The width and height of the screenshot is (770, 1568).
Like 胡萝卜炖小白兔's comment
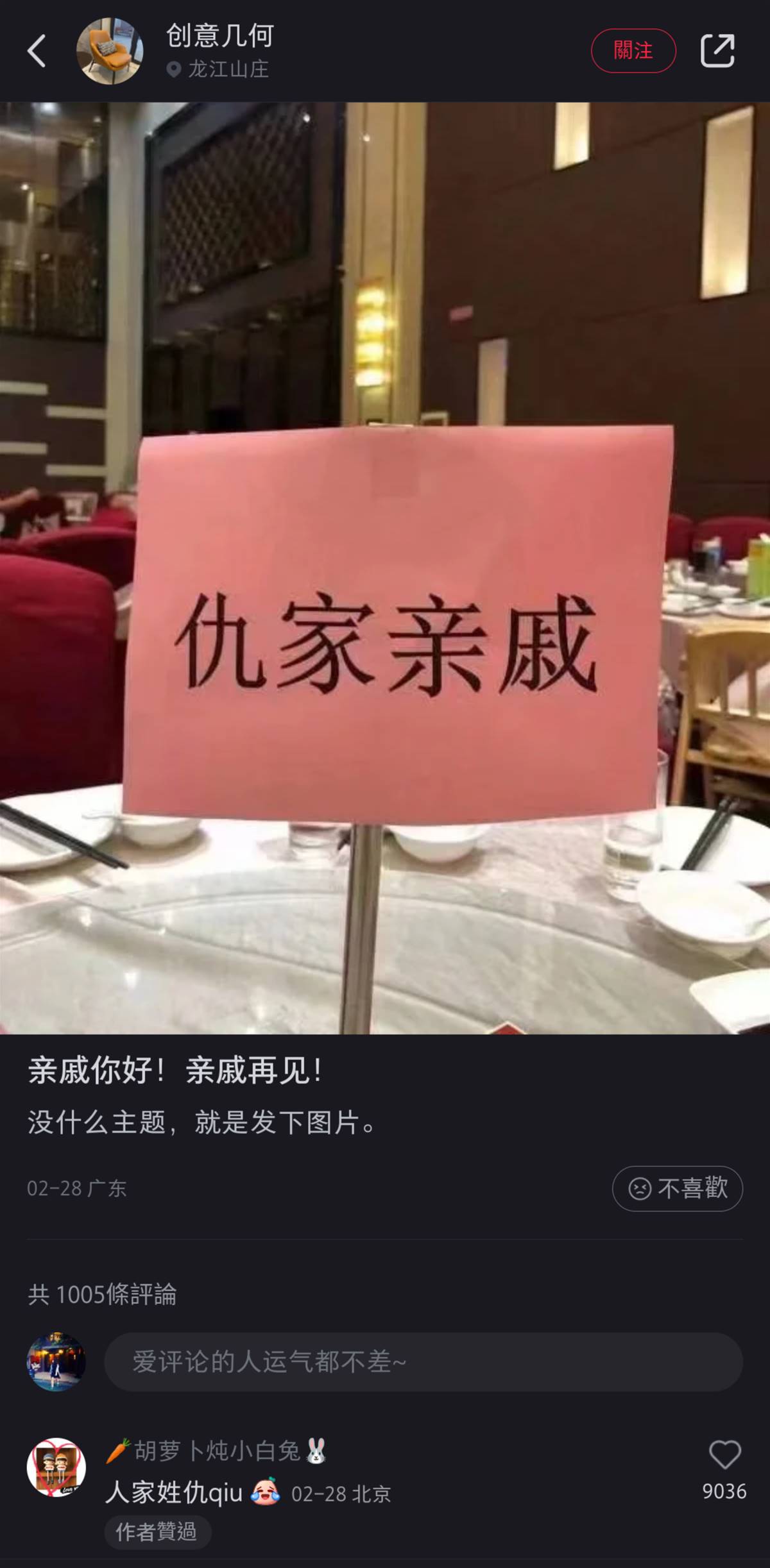pyautogui.click(x=724, y=1455)
